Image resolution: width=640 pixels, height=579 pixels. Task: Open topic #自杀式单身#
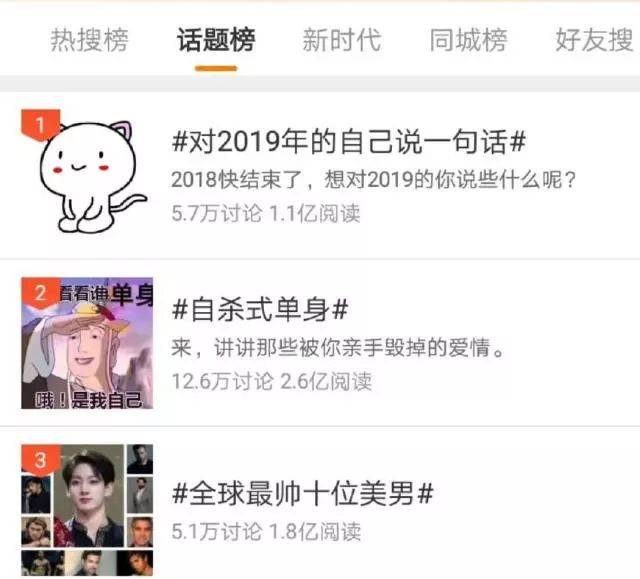(x=260, y=308)
